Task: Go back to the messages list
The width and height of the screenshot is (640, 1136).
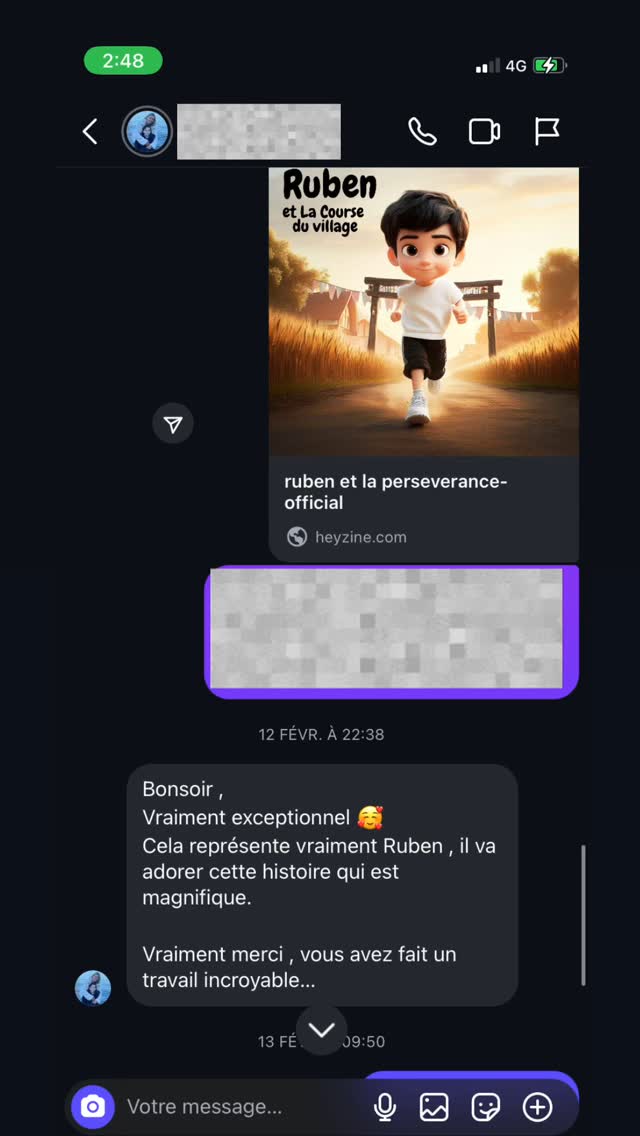Action: pos(90,131)
